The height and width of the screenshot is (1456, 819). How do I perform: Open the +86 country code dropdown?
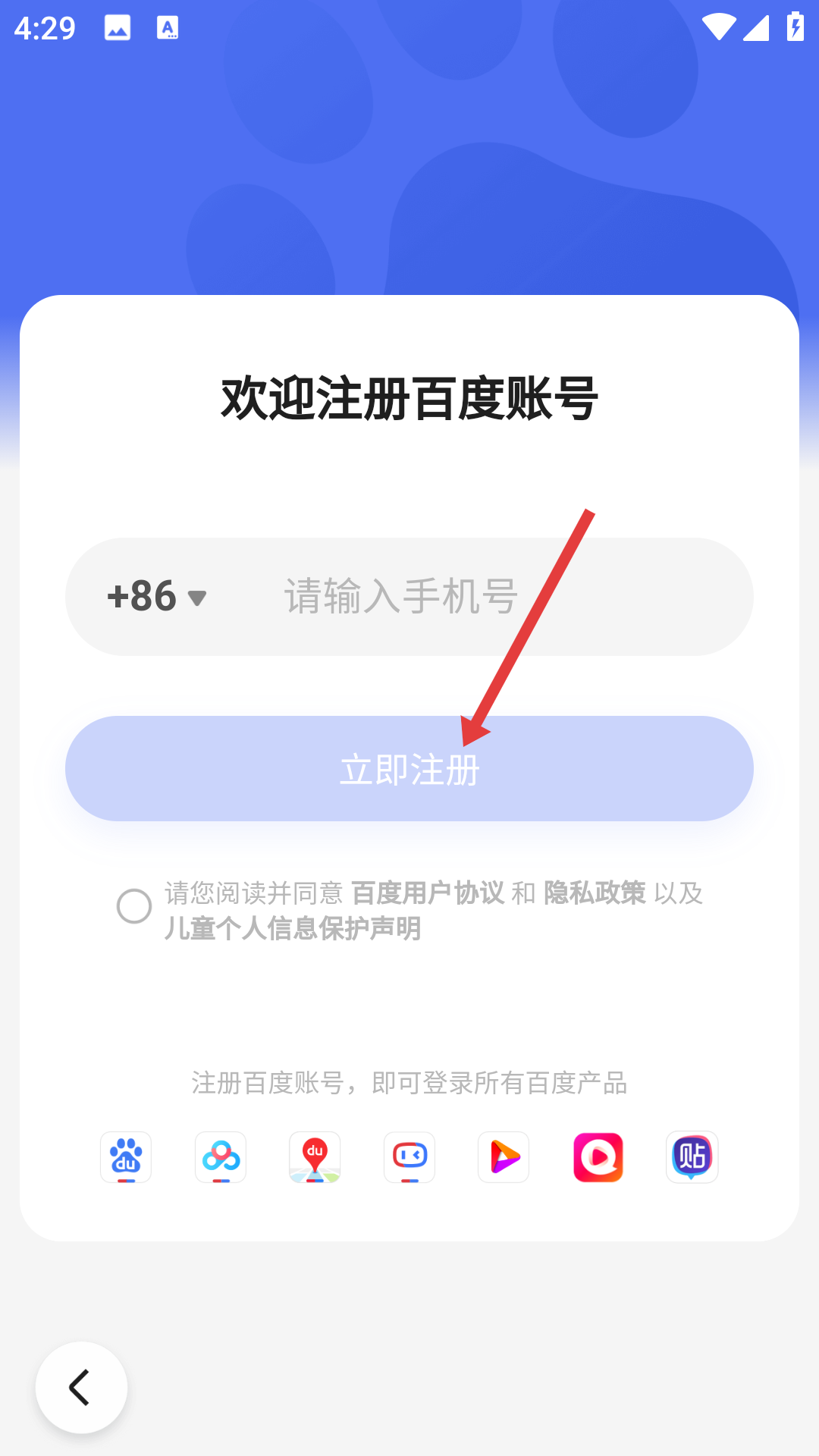coord(157,597)
